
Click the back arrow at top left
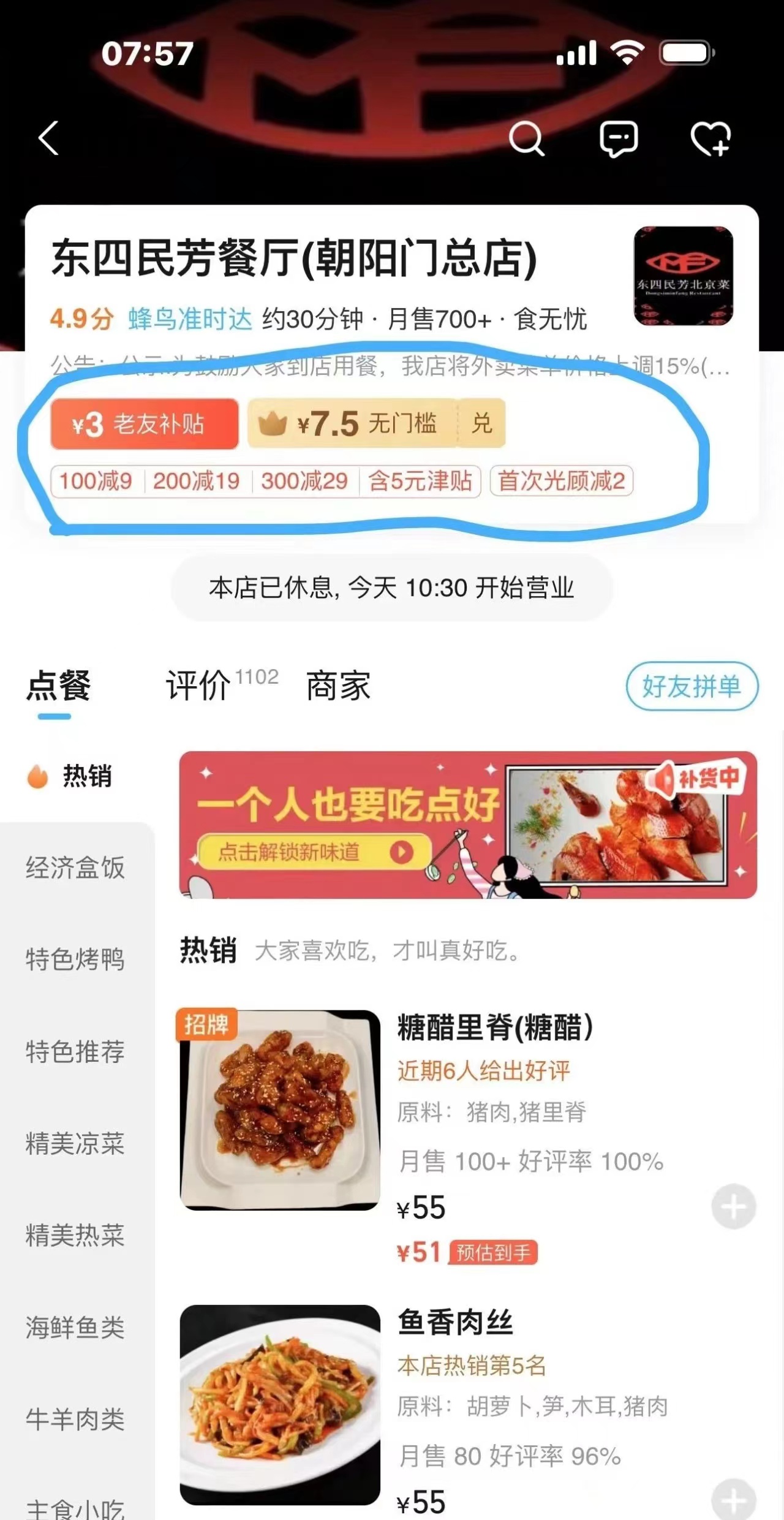point(48,138)
